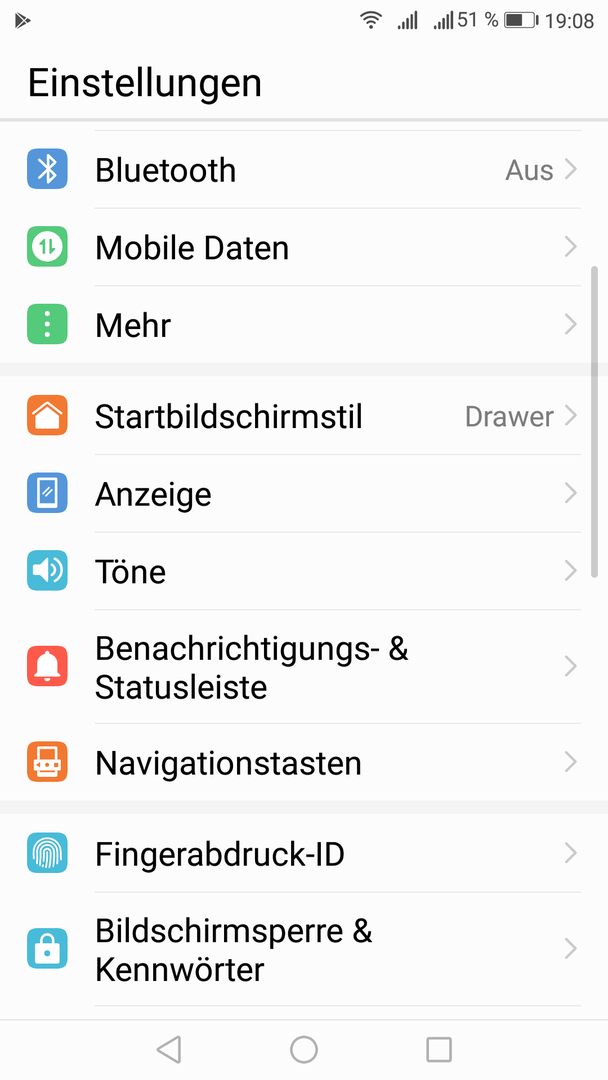Open Bildschirmsperre & Kennwörter

coord(304,949)
